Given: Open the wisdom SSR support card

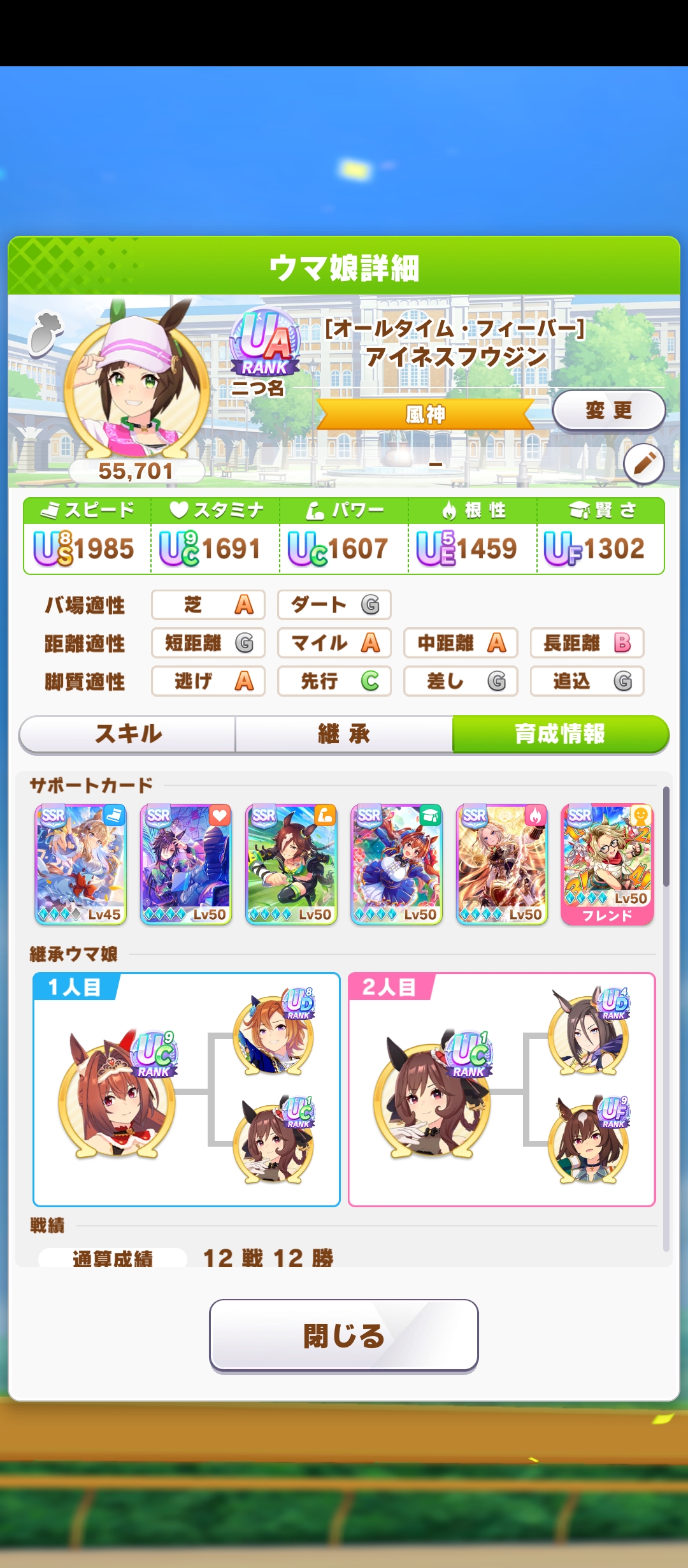Looking at the screenshot, I should click(x=396, y=864).
